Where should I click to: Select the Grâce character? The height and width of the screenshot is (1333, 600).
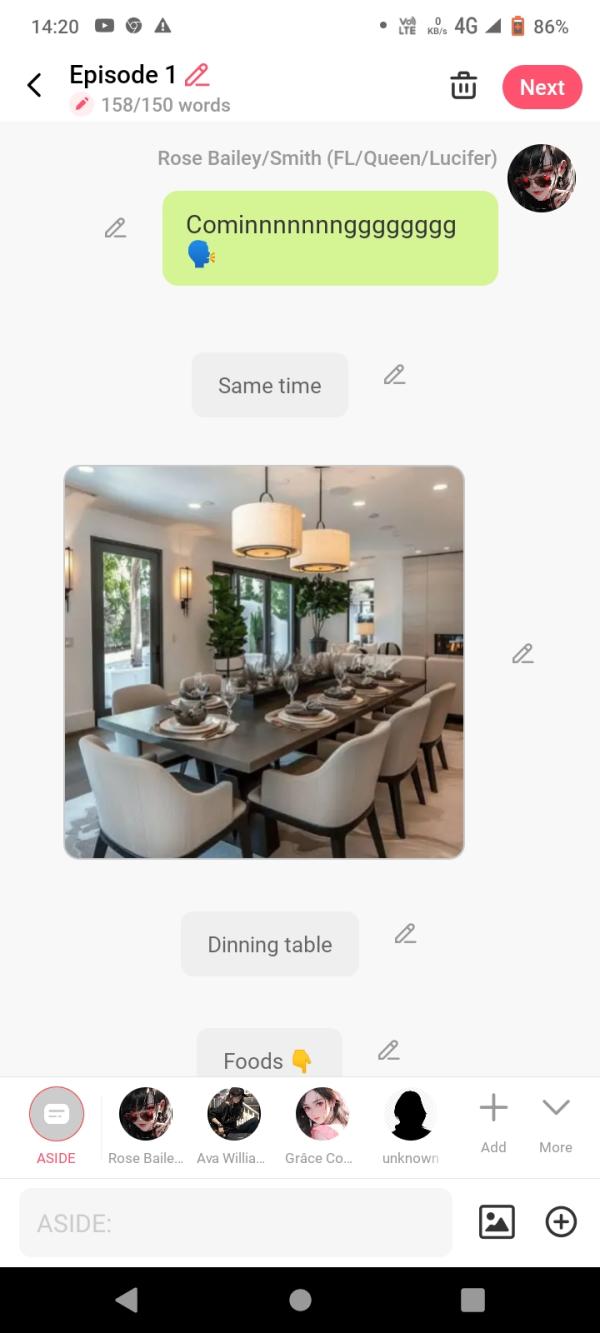(x=323, y=1115)
